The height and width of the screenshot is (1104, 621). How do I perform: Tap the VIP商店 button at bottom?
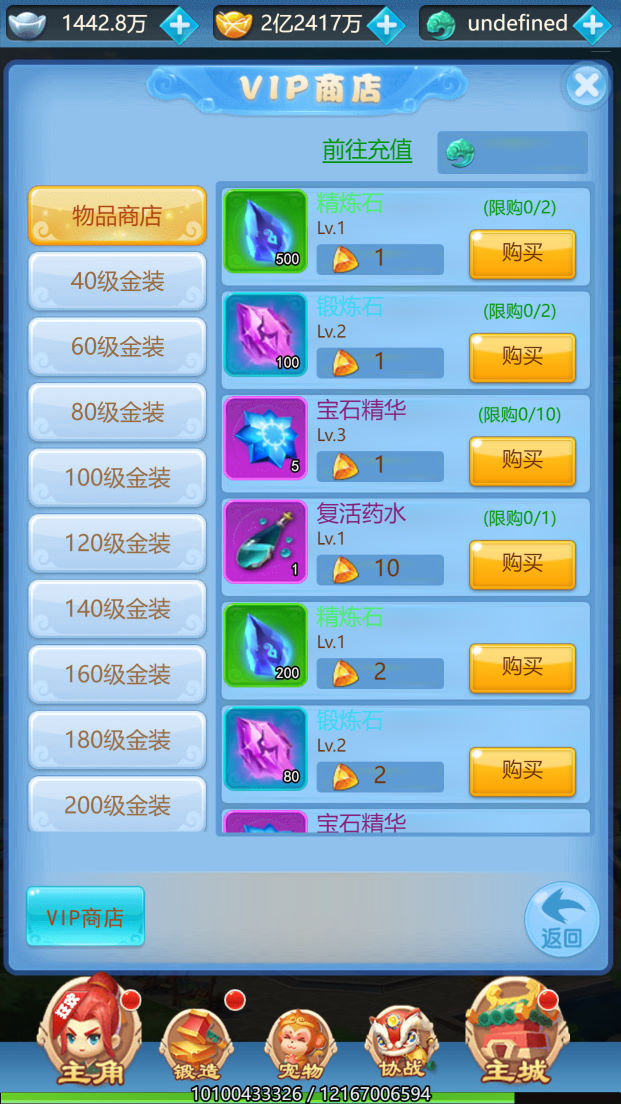click(x=85, y=917)
